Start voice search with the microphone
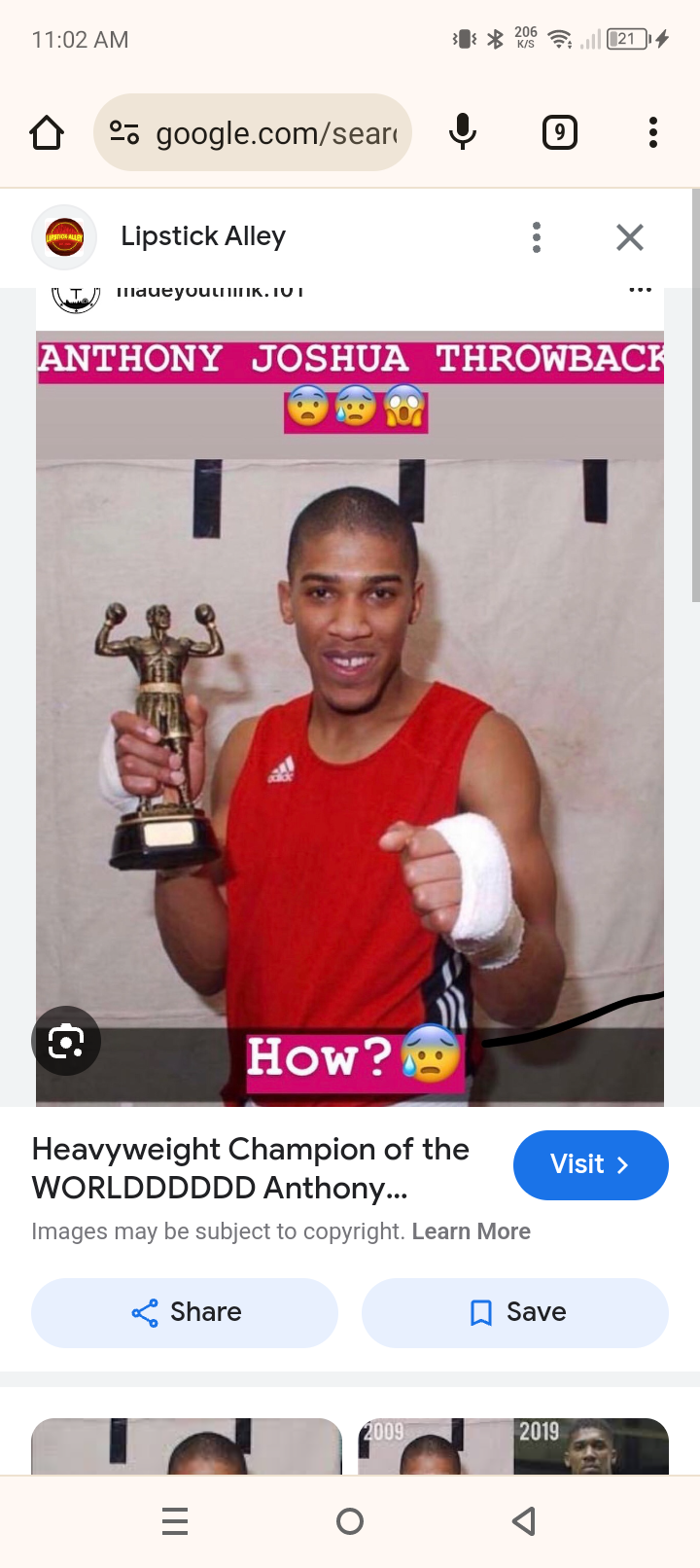 coord(463,132)
